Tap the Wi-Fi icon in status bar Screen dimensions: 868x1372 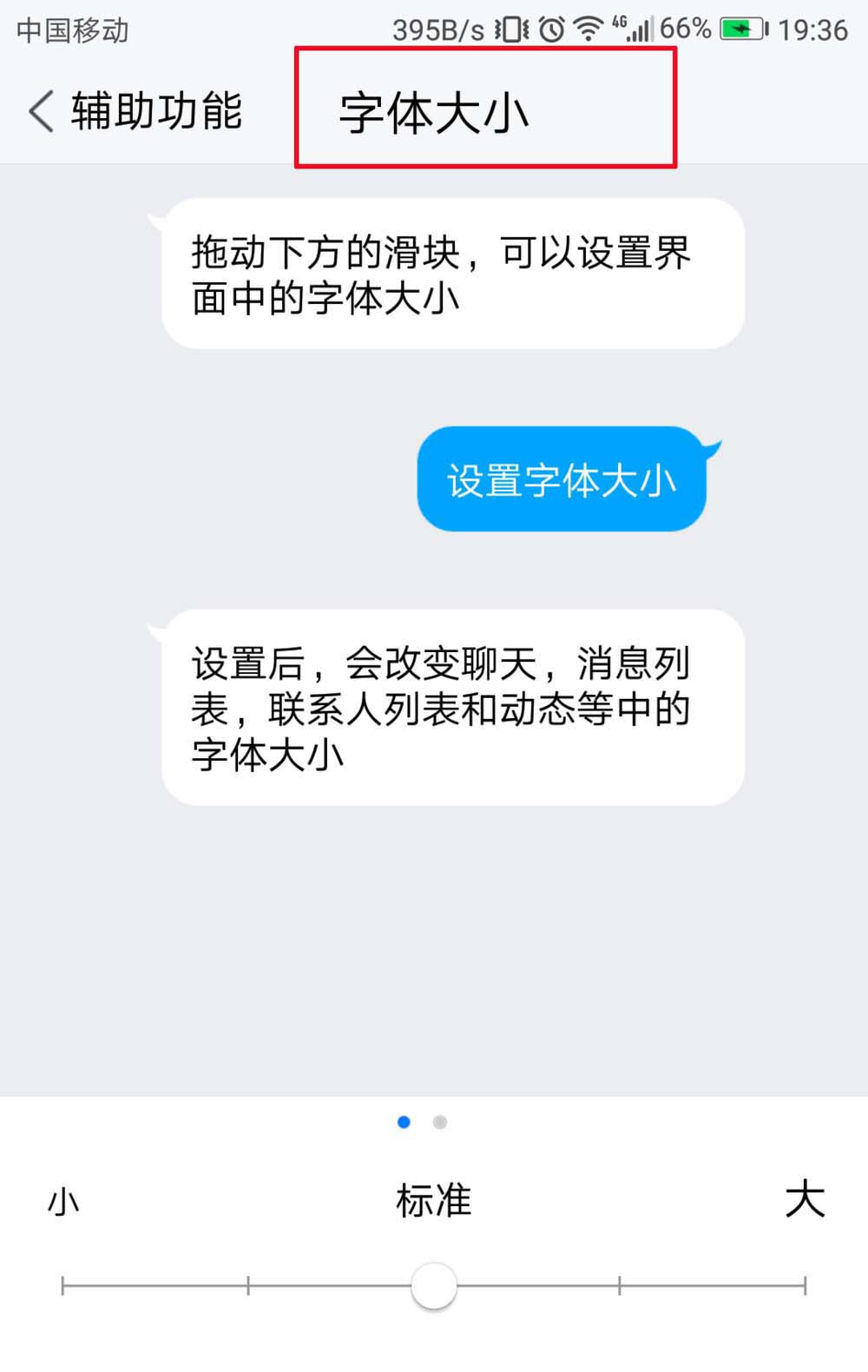tap(587, 29)
